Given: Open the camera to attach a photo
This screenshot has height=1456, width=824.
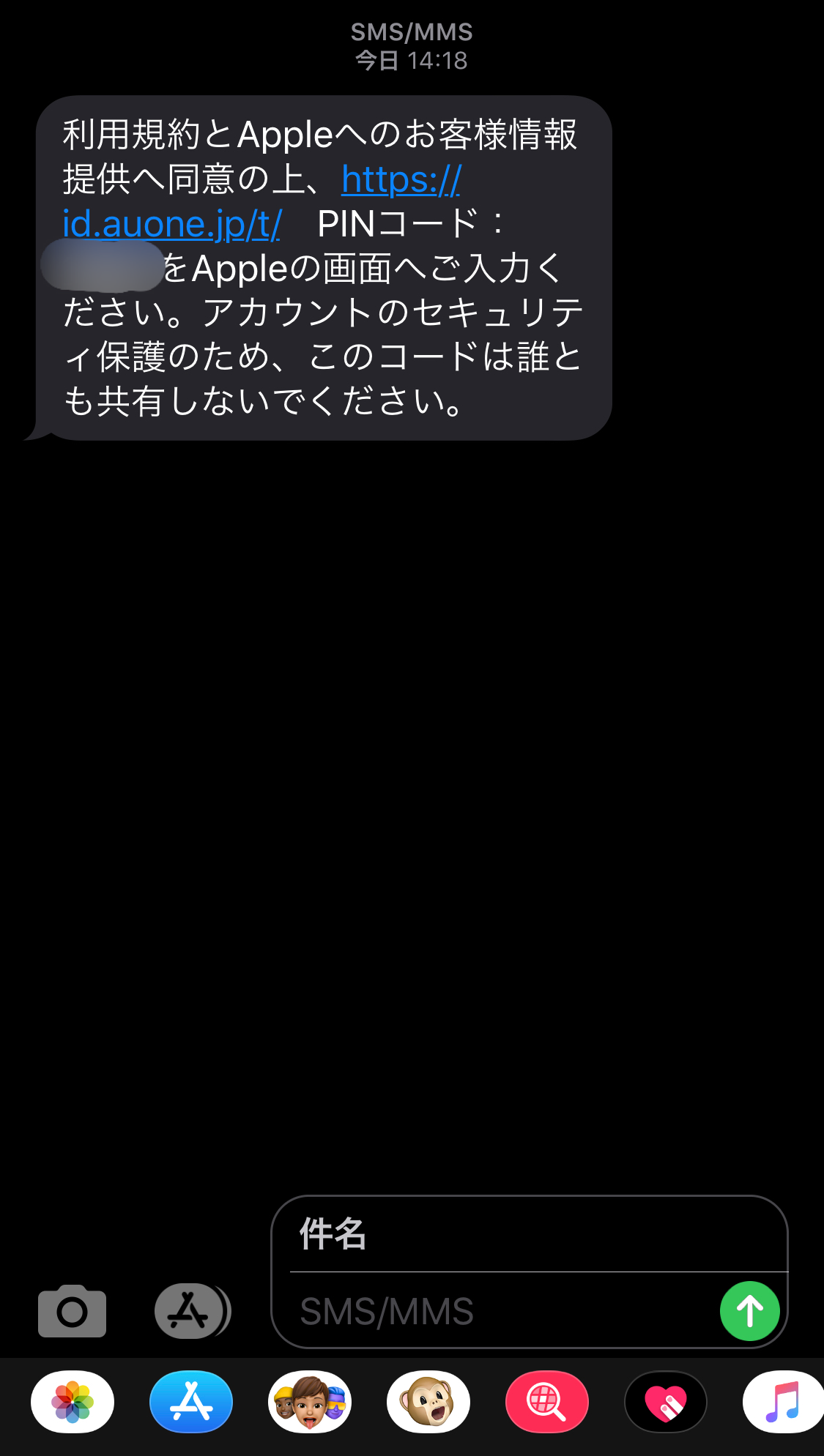Looking at the screenshot, I should coord(72,1310).
